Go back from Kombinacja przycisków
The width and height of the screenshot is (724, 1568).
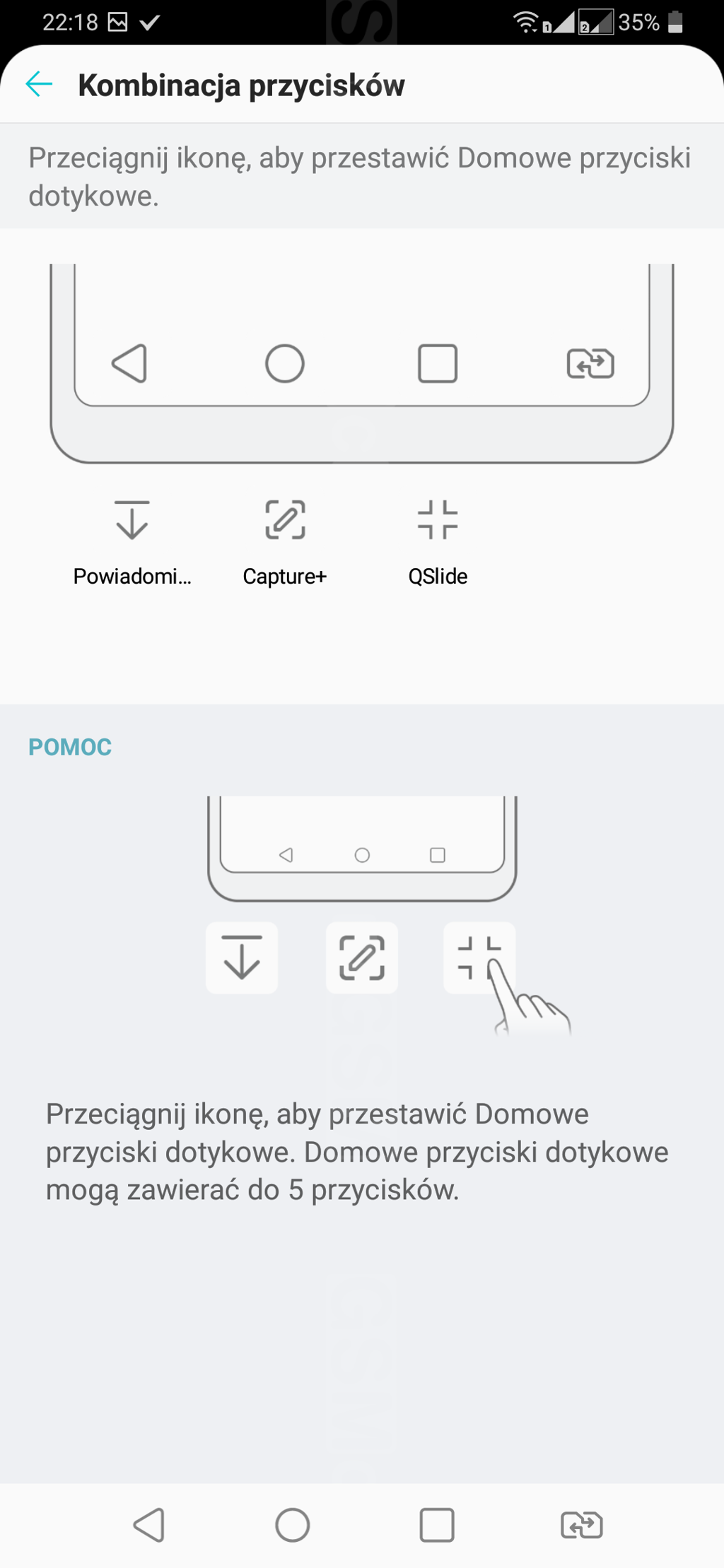(x=39, y=84)
